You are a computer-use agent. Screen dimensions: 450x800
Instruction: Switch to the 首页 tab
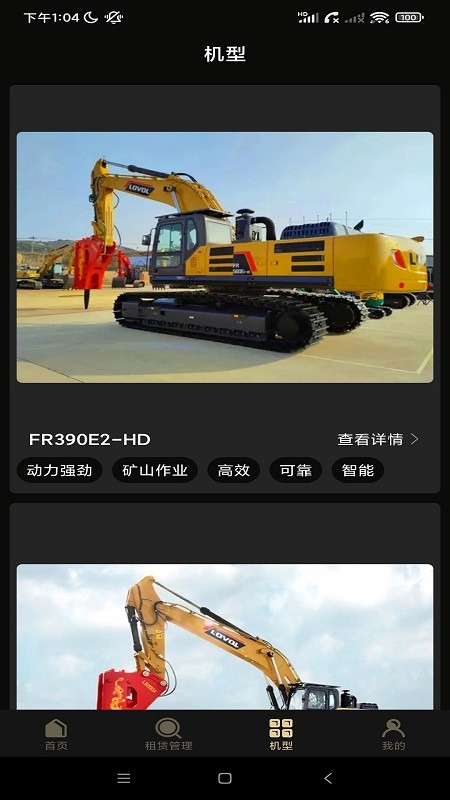tap(56, 734)
